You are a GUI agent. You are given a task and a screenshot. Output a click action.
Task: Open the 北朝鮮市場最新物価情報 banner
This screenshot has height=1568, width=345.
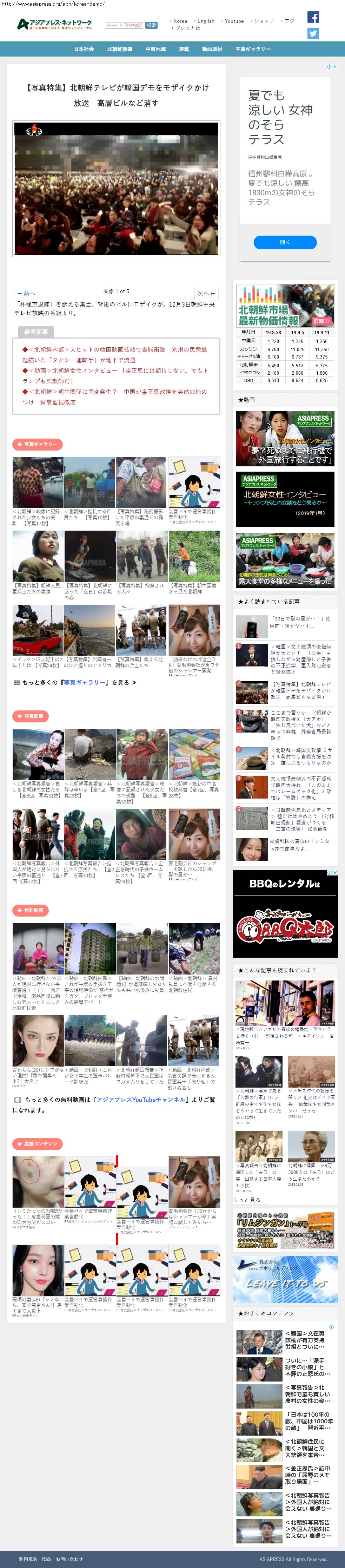pyautogui.click(x=285, y=306)
